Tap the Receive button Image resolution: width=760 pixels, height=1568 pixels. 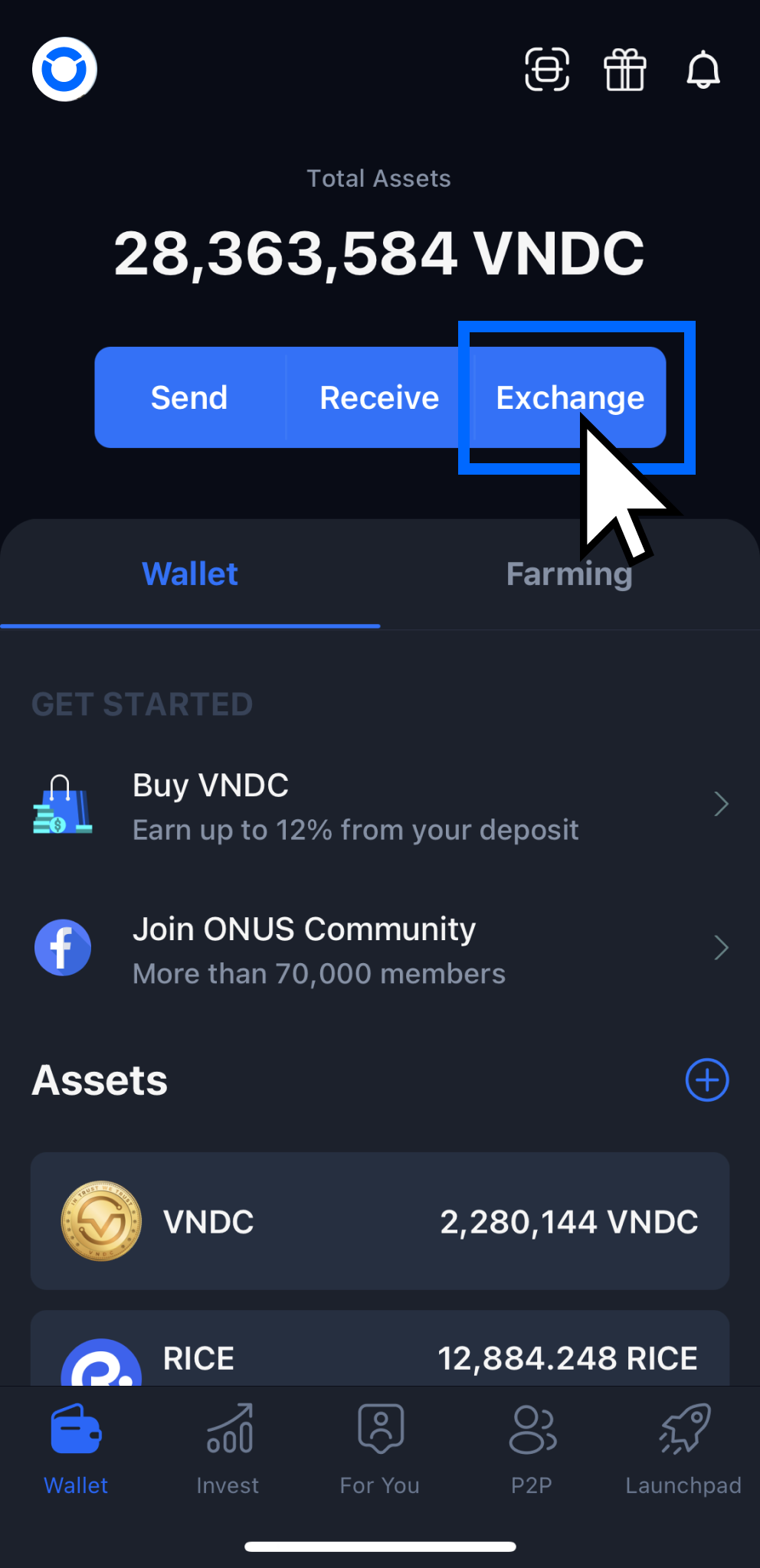click(x=378, y=397)
